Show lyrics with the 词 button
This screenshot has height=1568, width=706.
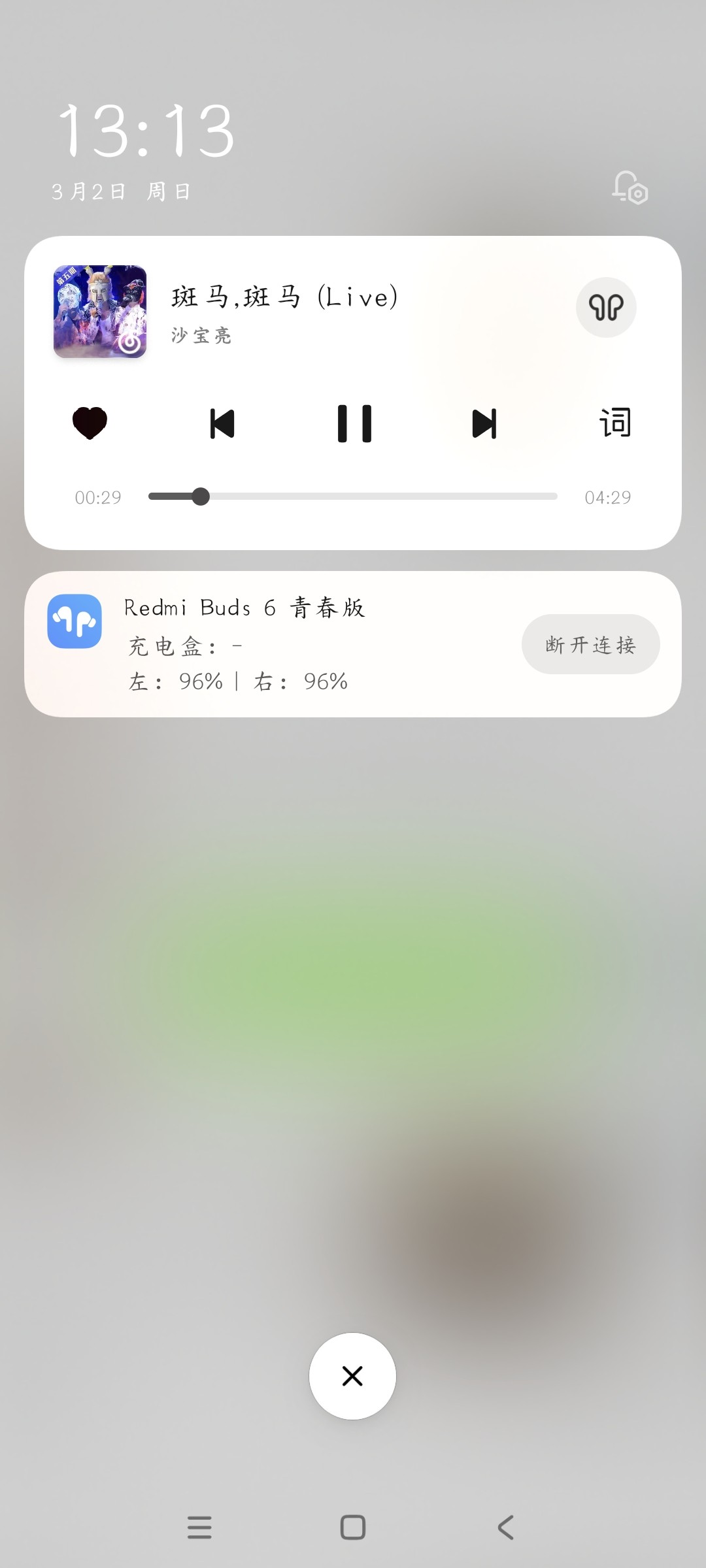click(615, 423)
